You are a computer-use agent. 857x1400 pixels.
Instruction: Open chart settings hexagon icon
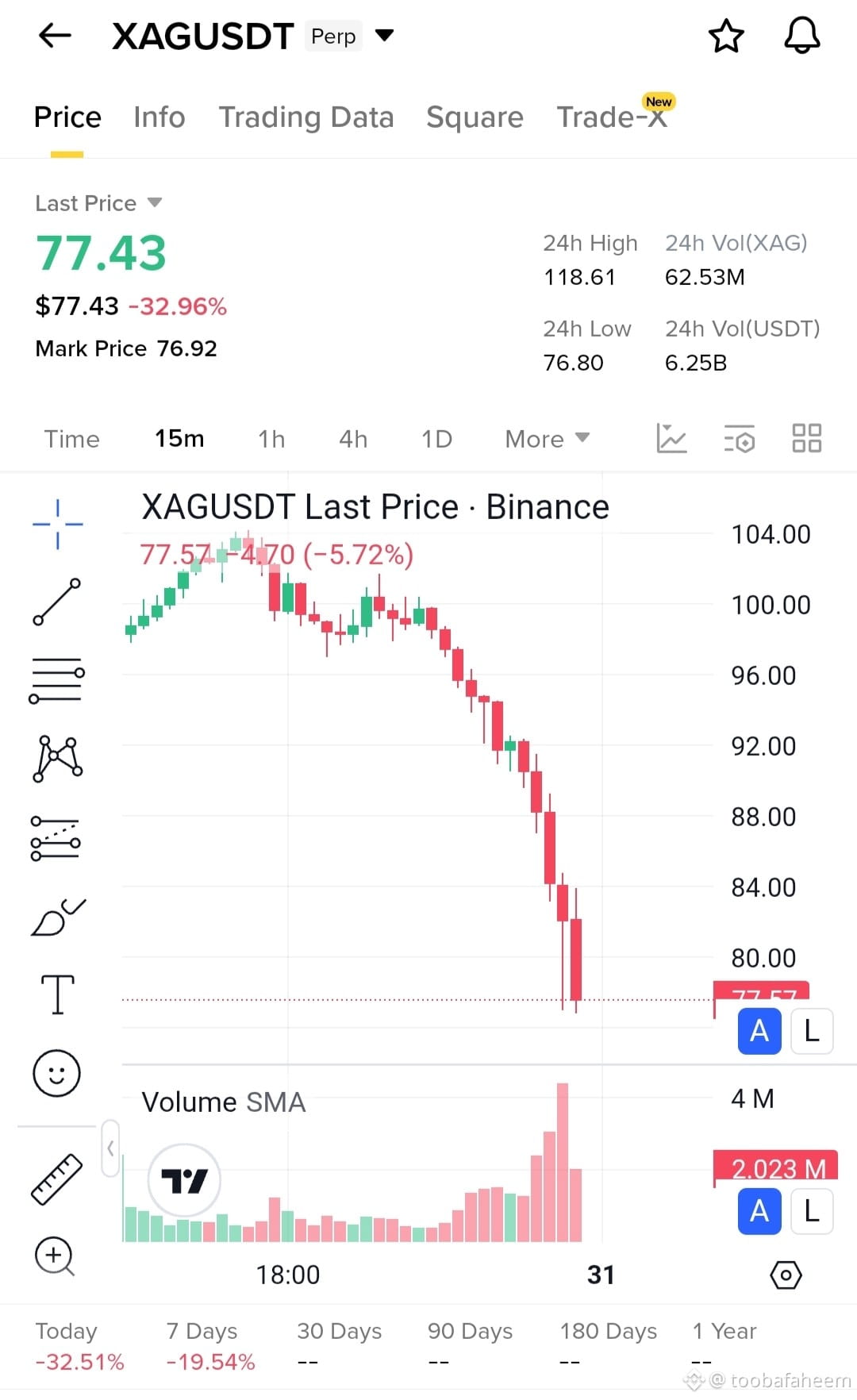pos(786,1275)
